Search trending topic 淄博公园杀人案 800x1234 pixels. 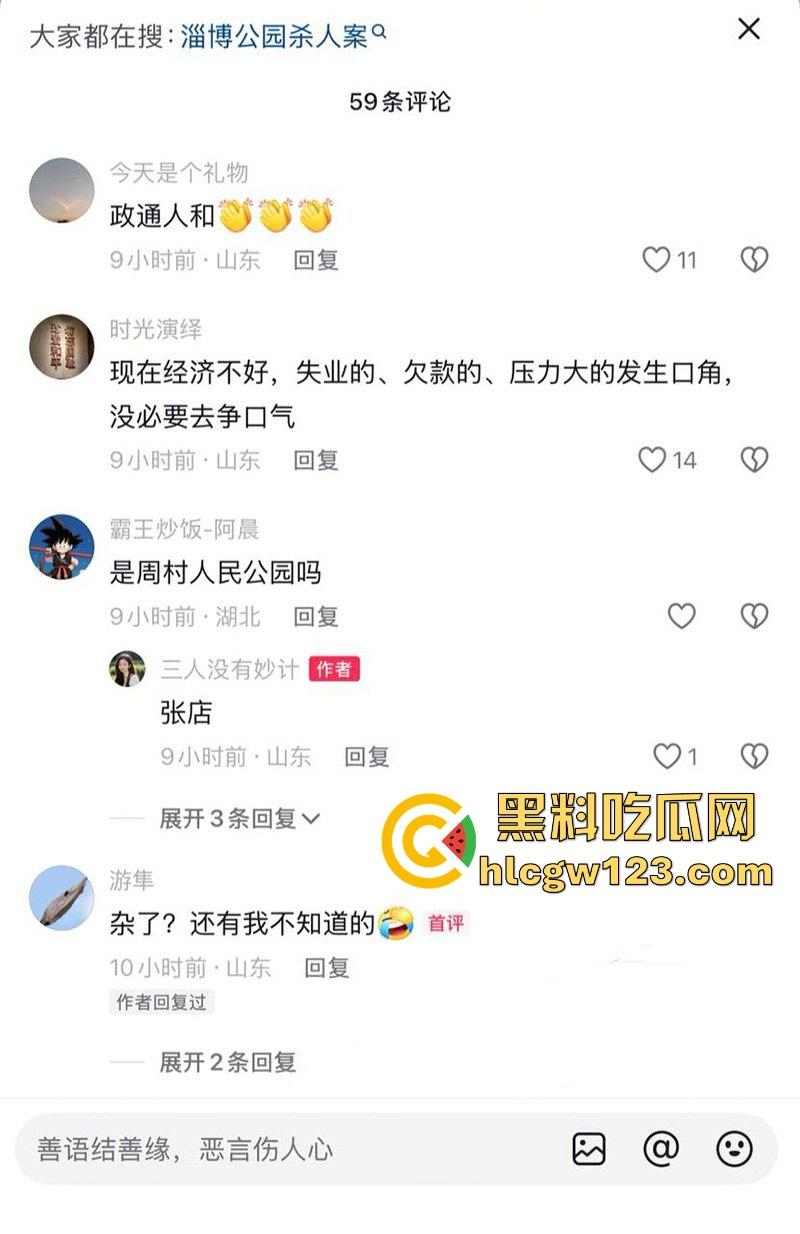[x=282, y=36]
